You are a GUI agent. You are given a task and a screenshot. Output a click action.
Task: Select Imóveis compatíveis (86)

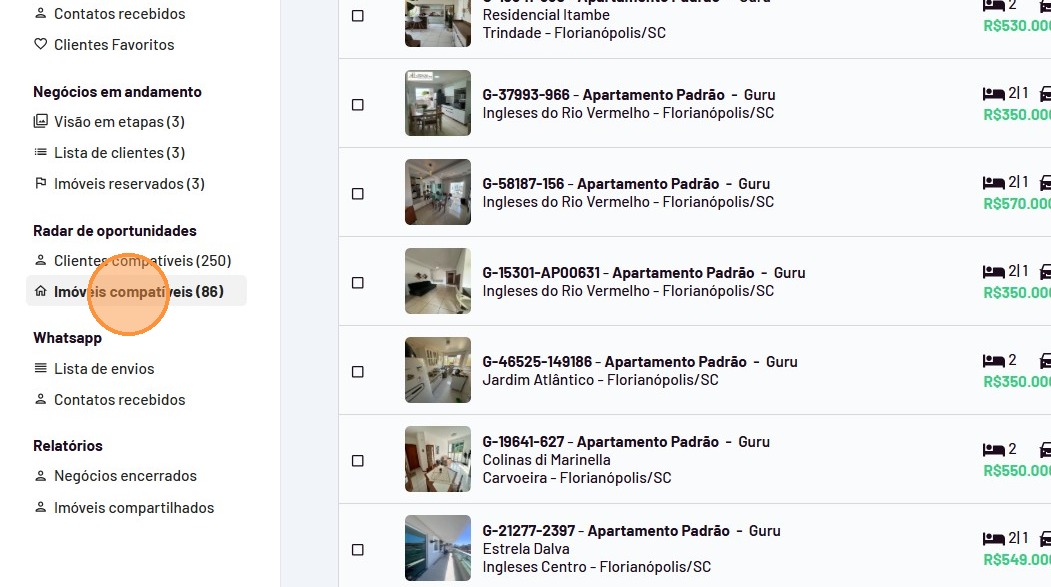click(x=138, y=292)
